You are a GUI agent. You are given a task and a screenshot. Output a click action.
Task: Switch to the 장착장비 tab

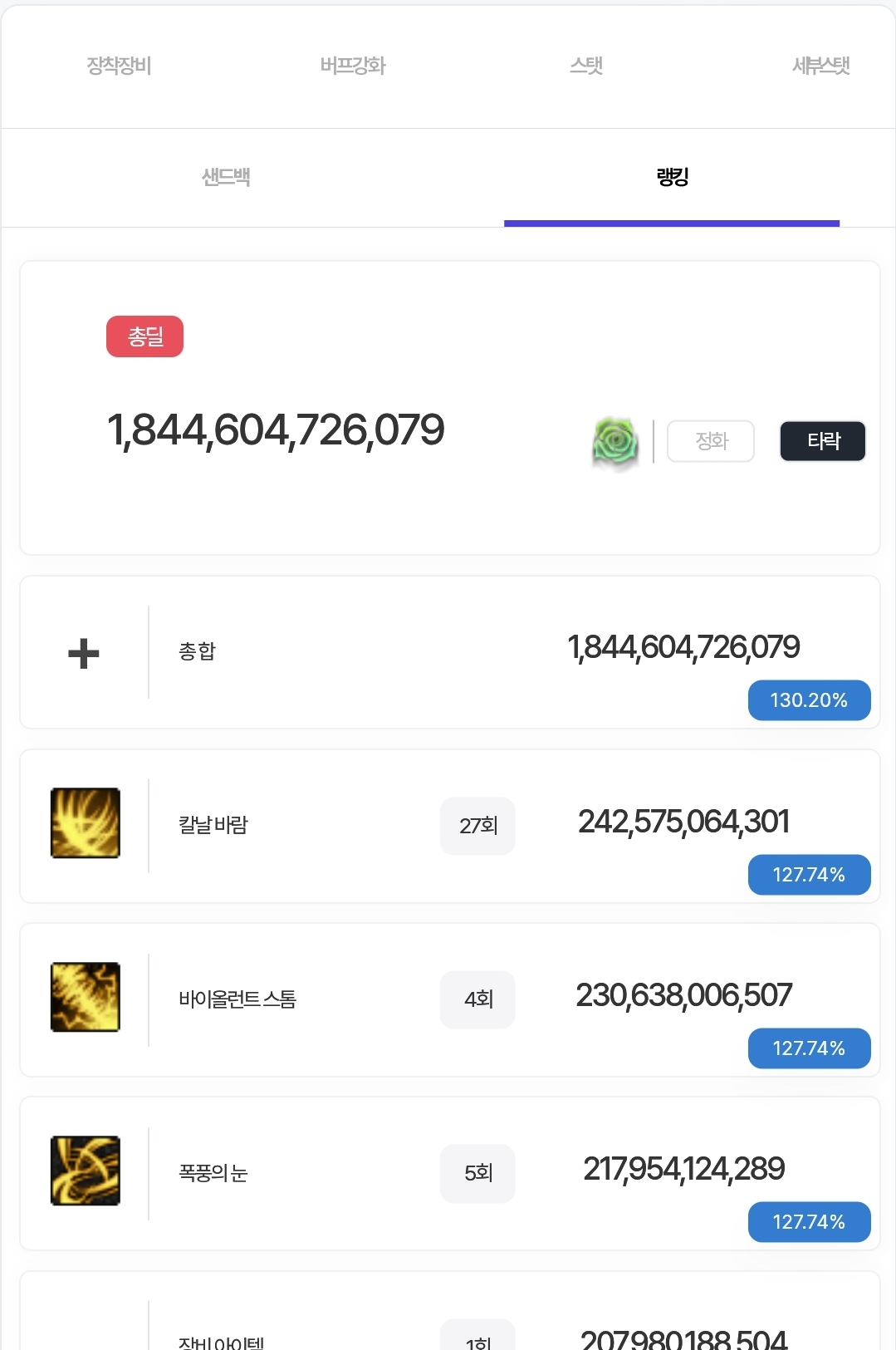click(x=119, y=66)
